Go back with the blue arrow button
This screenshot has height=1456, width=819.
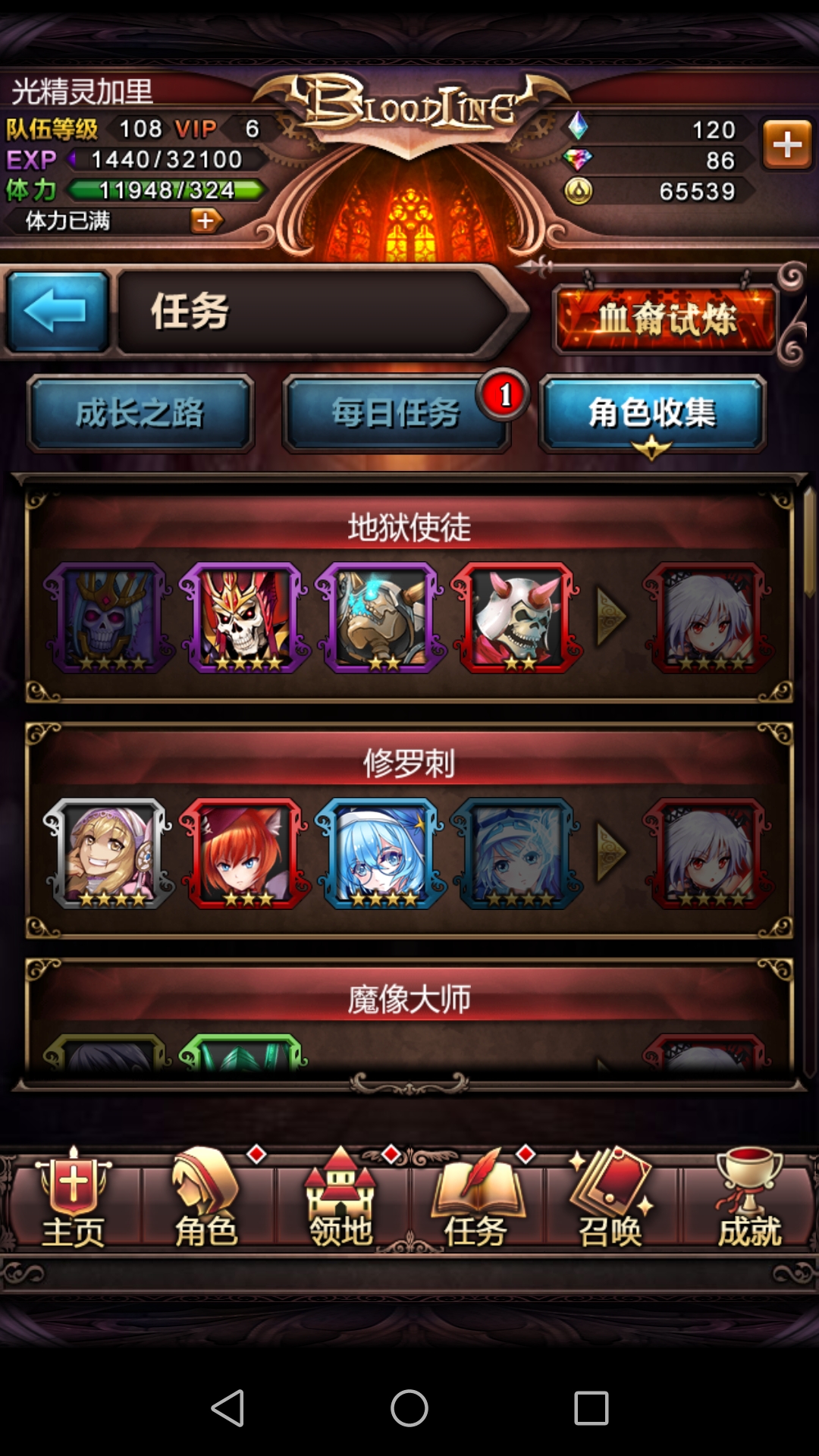tap(58, 311)
